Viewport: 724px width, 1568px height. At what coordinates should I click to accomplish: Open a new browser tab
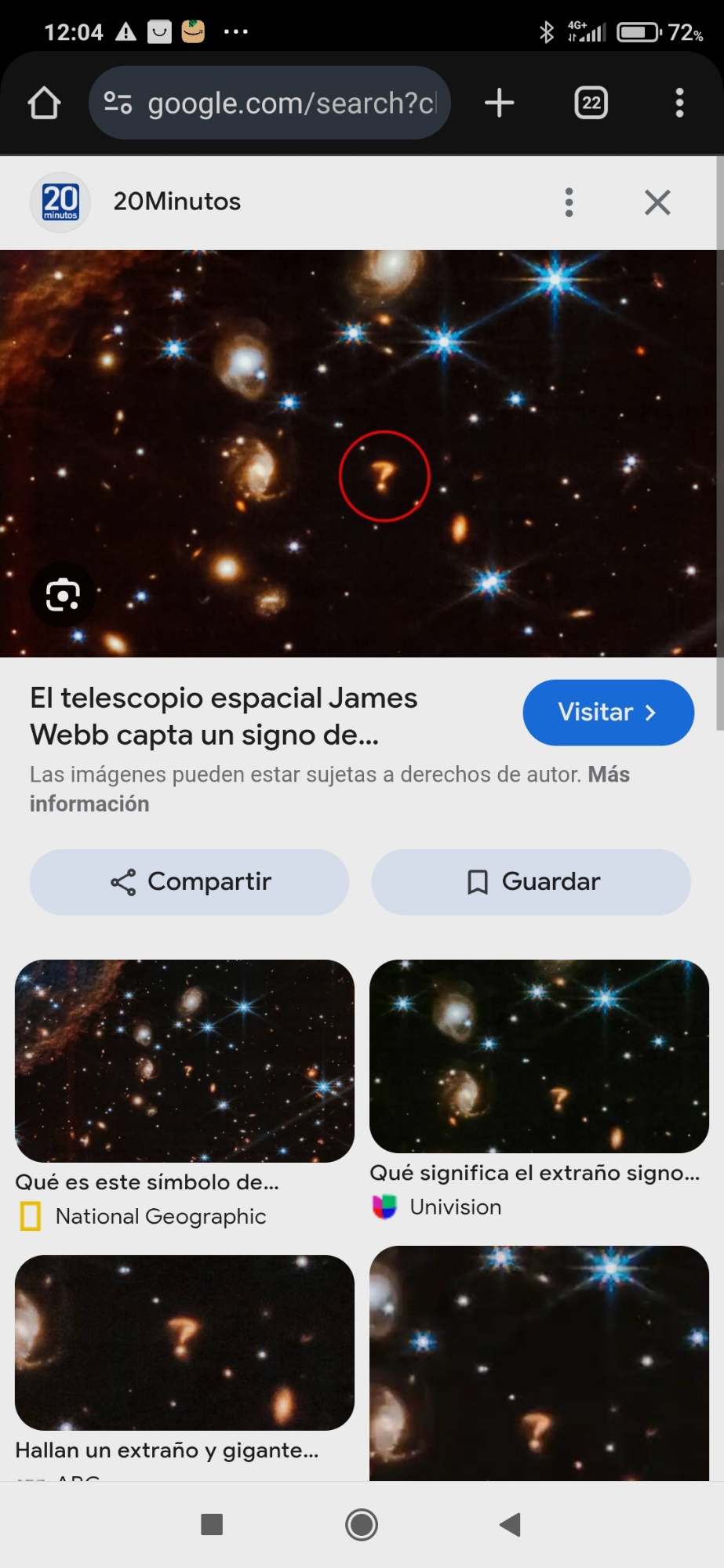(499, 103)
